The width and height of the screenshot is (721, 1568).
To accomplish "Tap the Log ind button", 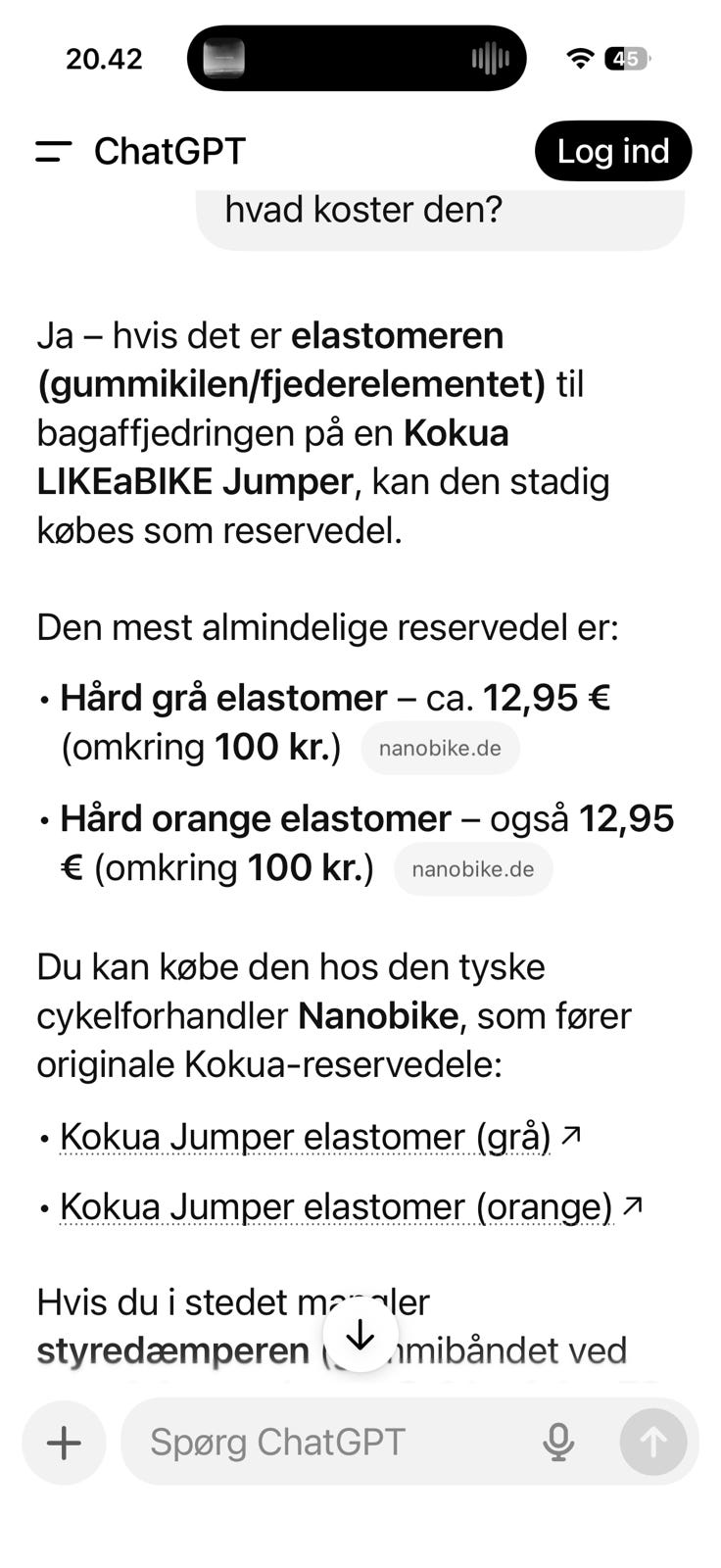I will point(613,152).
